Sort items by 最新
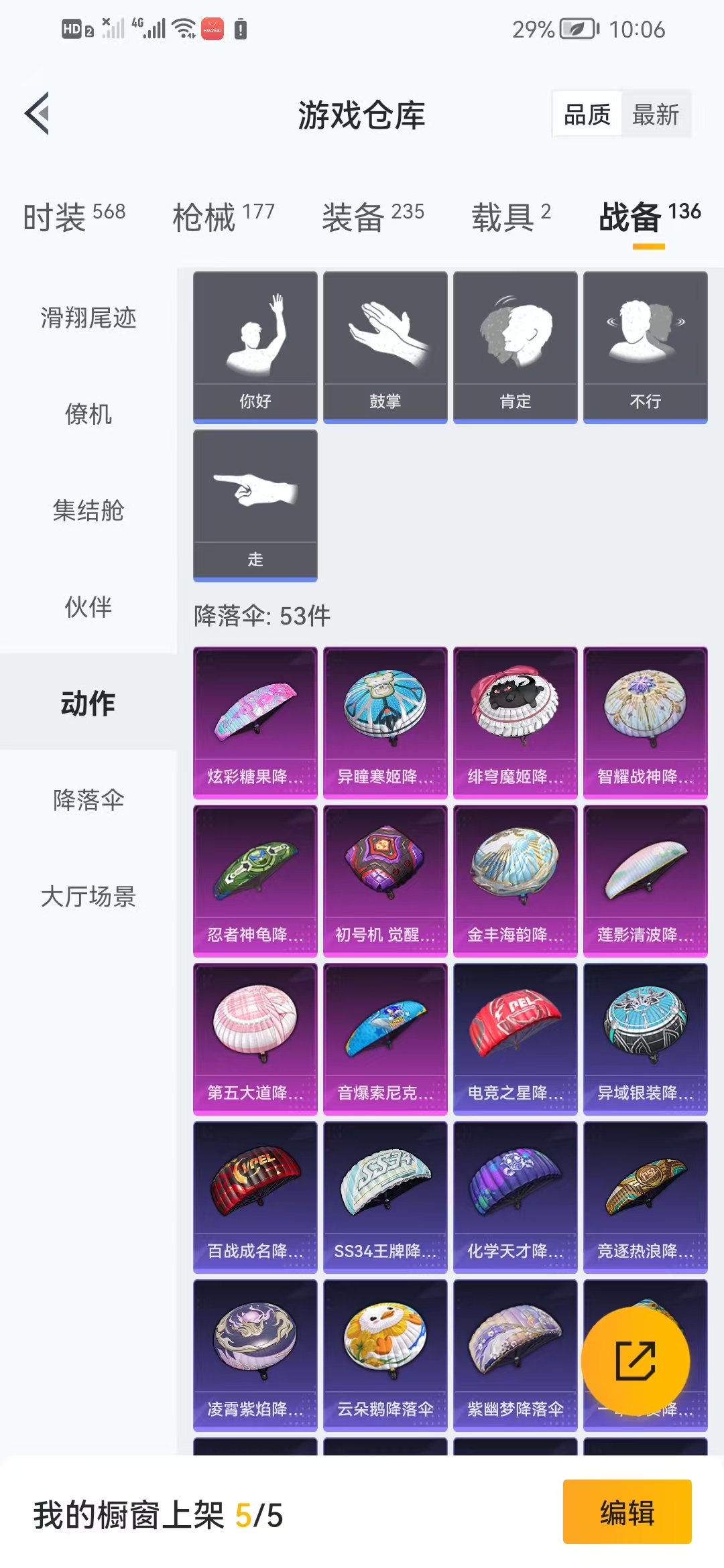 [655, 115]
